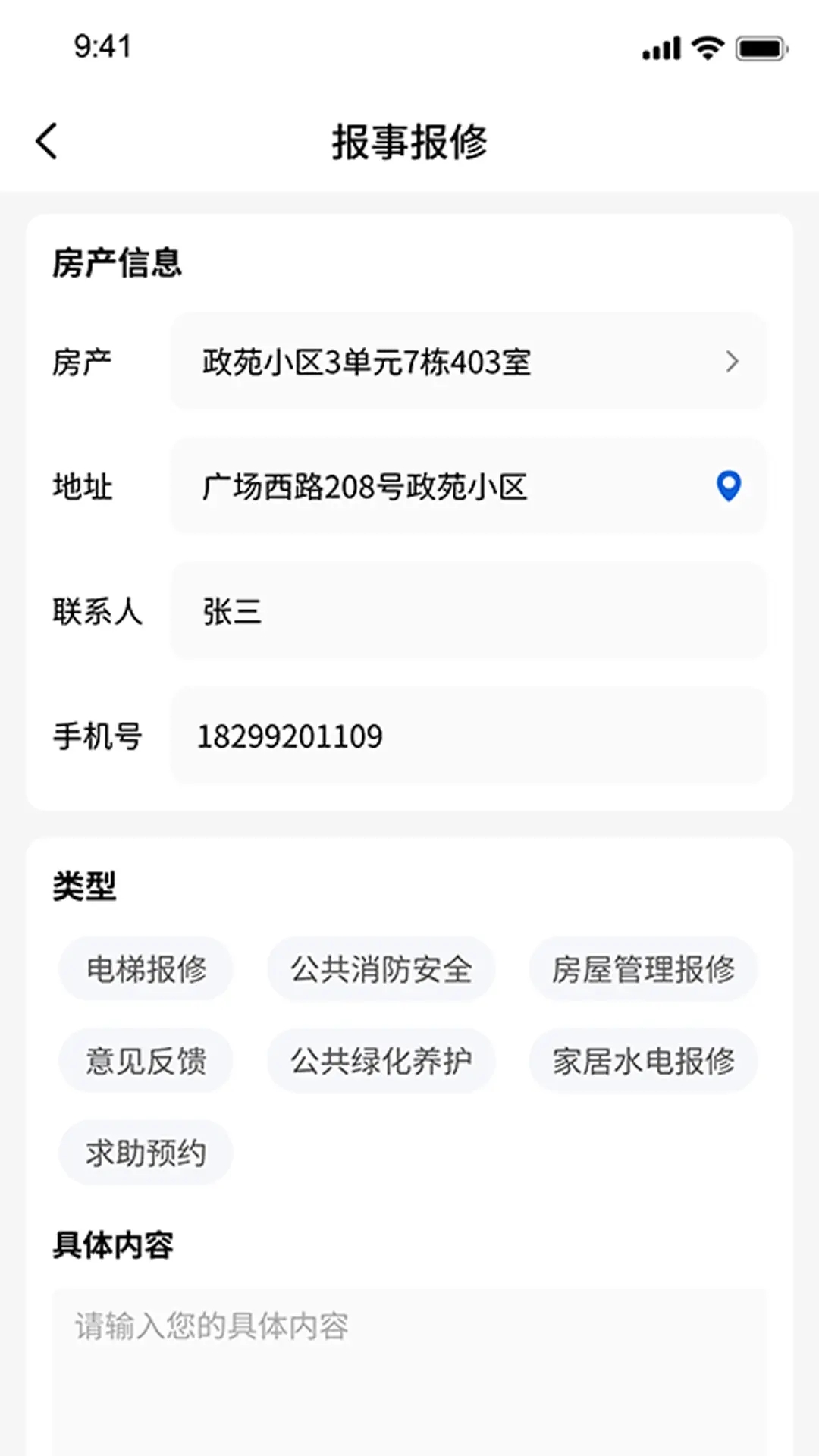Expand the 房产 selection chevron
This screenshot has height=1456, width=819.
(732, 362)
